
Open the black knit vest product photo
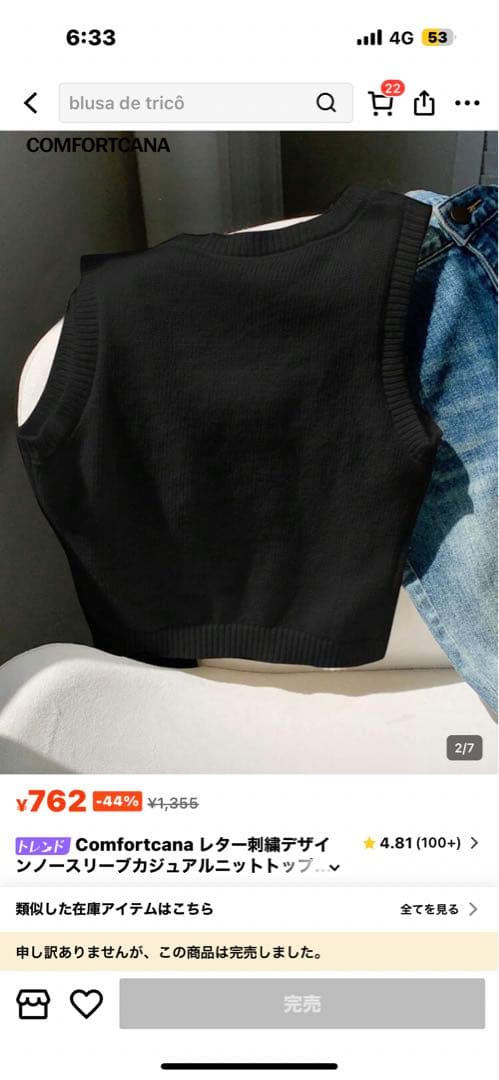coord(250,452)
